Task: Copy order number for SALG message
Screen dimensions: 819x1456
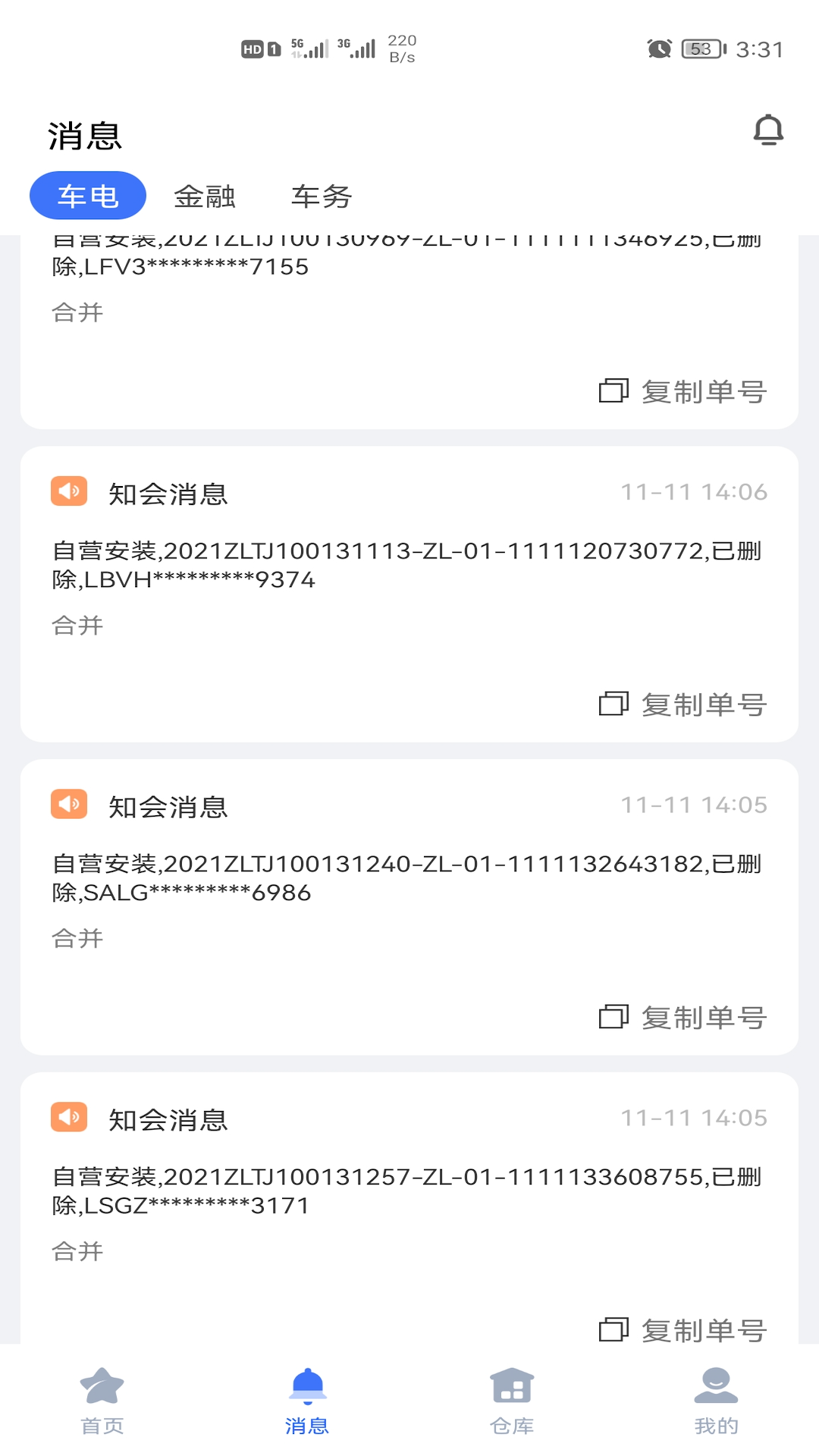Action: pyautogui.click(x=683, y=1018)
